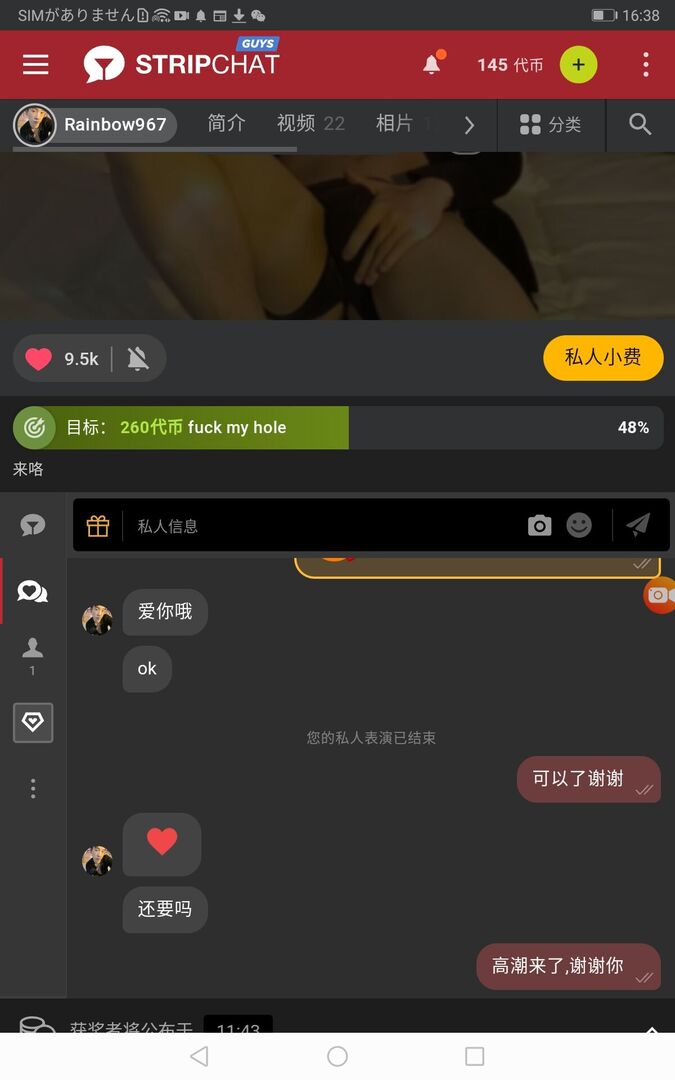This screenshot has width=675, height=1080.
Task: Open Rainbow967 profile chip
Action: click(96, 125)
